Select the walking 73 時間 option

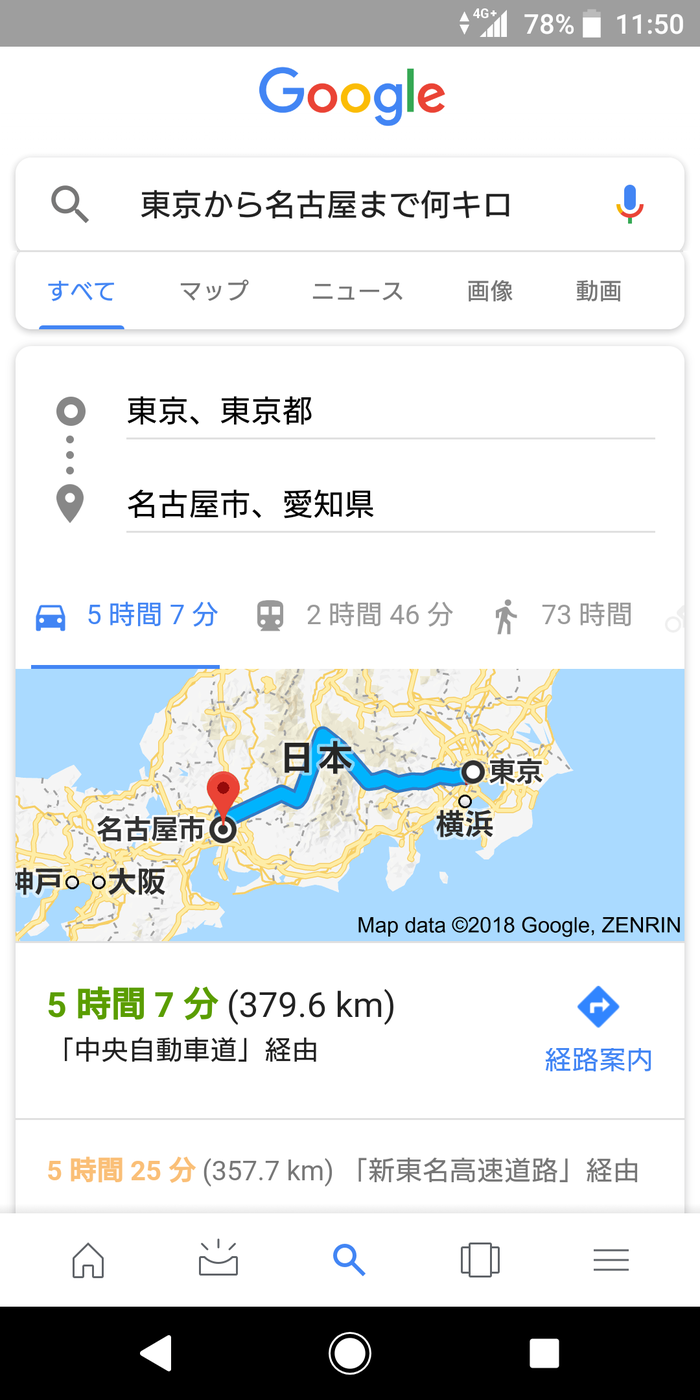563,615
